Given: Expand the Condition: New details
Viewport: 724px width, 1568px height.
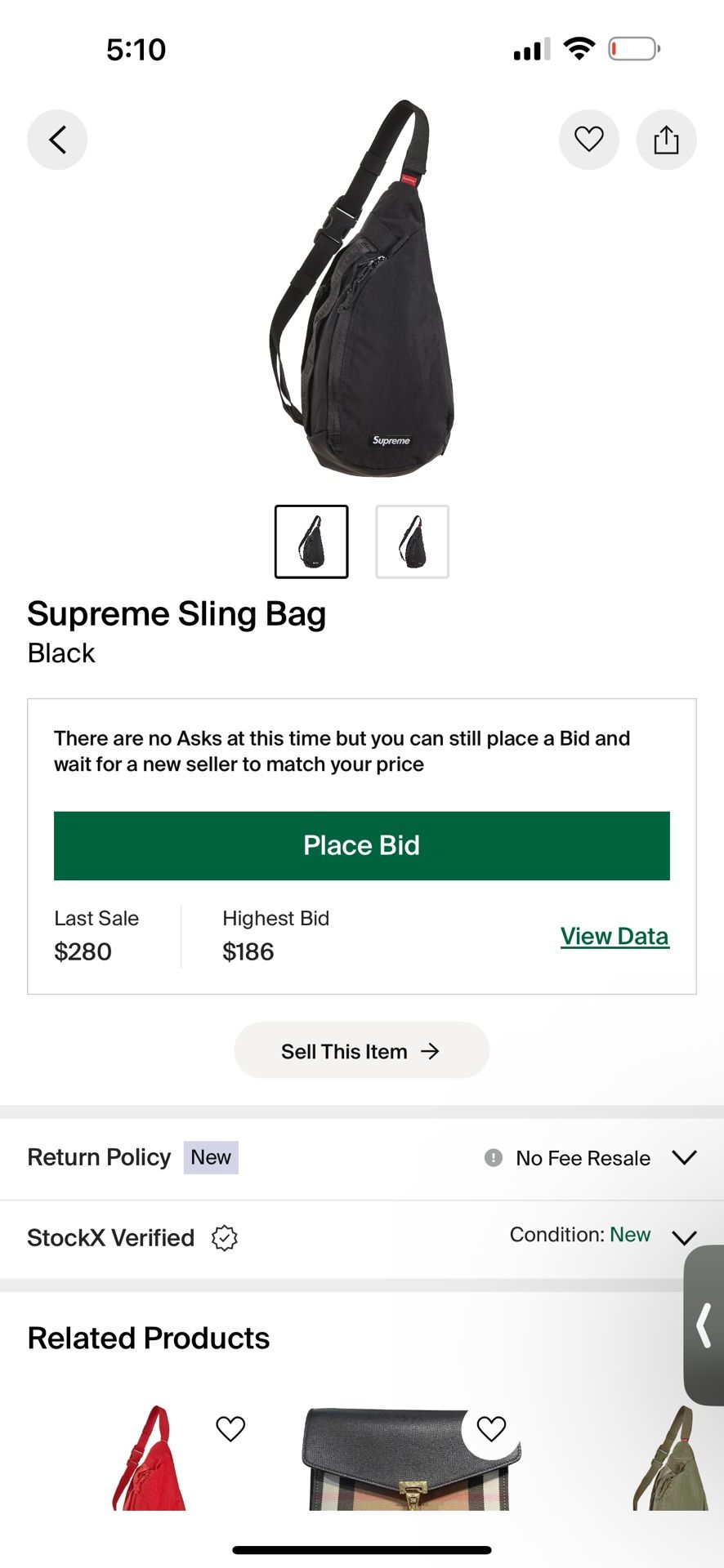Looking at the screenshot, I should pyautogui.click(x=685, y=1238).
